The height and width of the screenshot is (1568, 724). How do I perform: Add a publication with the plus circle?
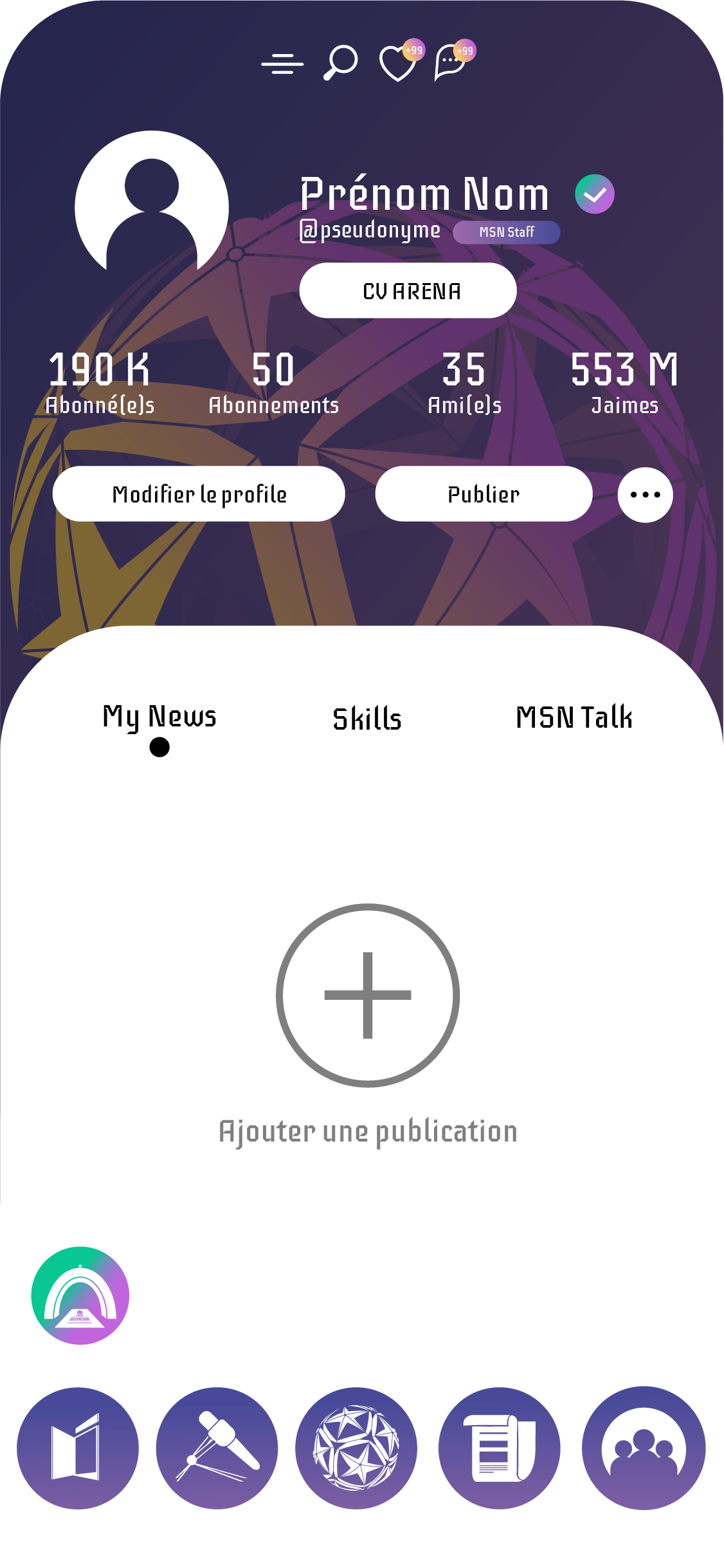pyautogui.click(x=368, y=995)
